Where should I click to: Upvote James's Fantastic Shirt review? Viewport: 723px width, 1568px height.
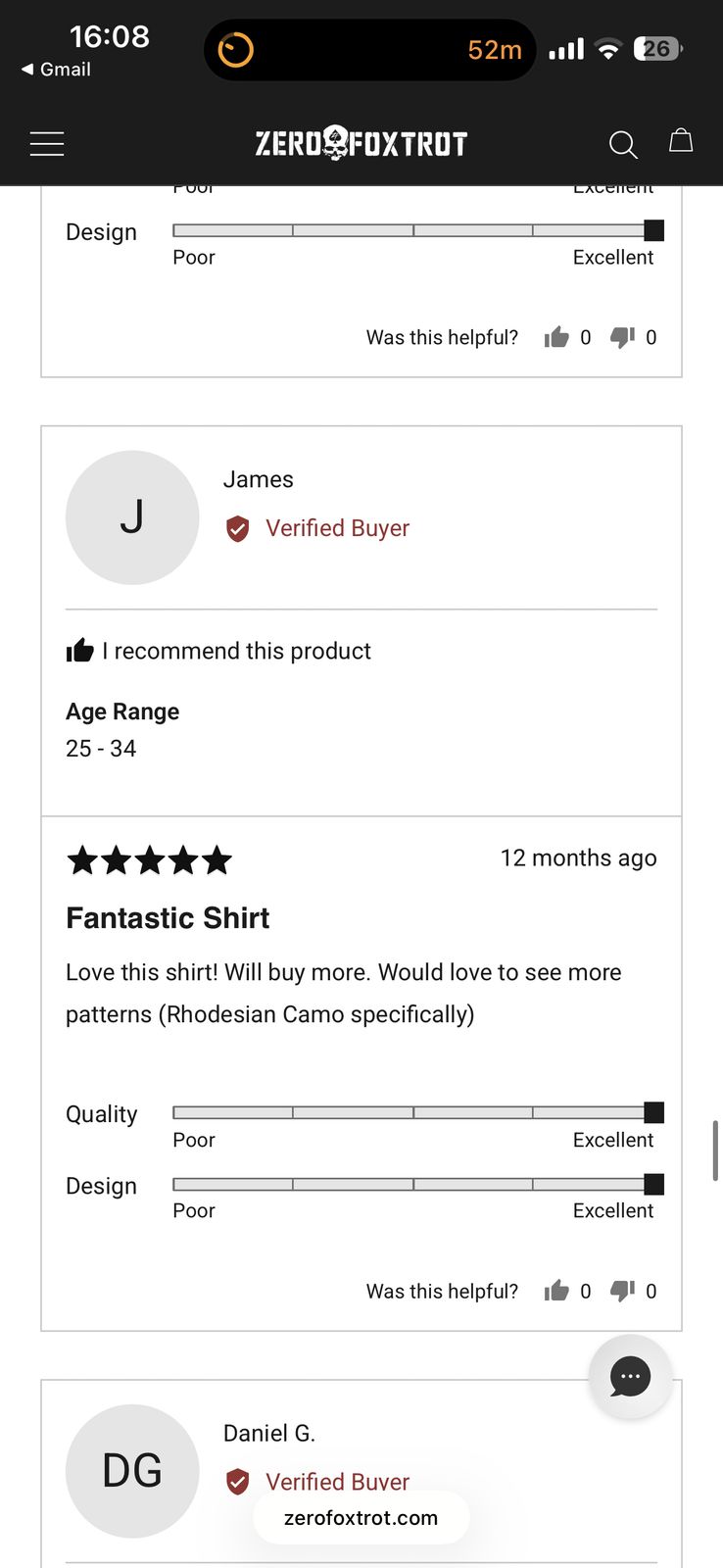coord(556,1291)
